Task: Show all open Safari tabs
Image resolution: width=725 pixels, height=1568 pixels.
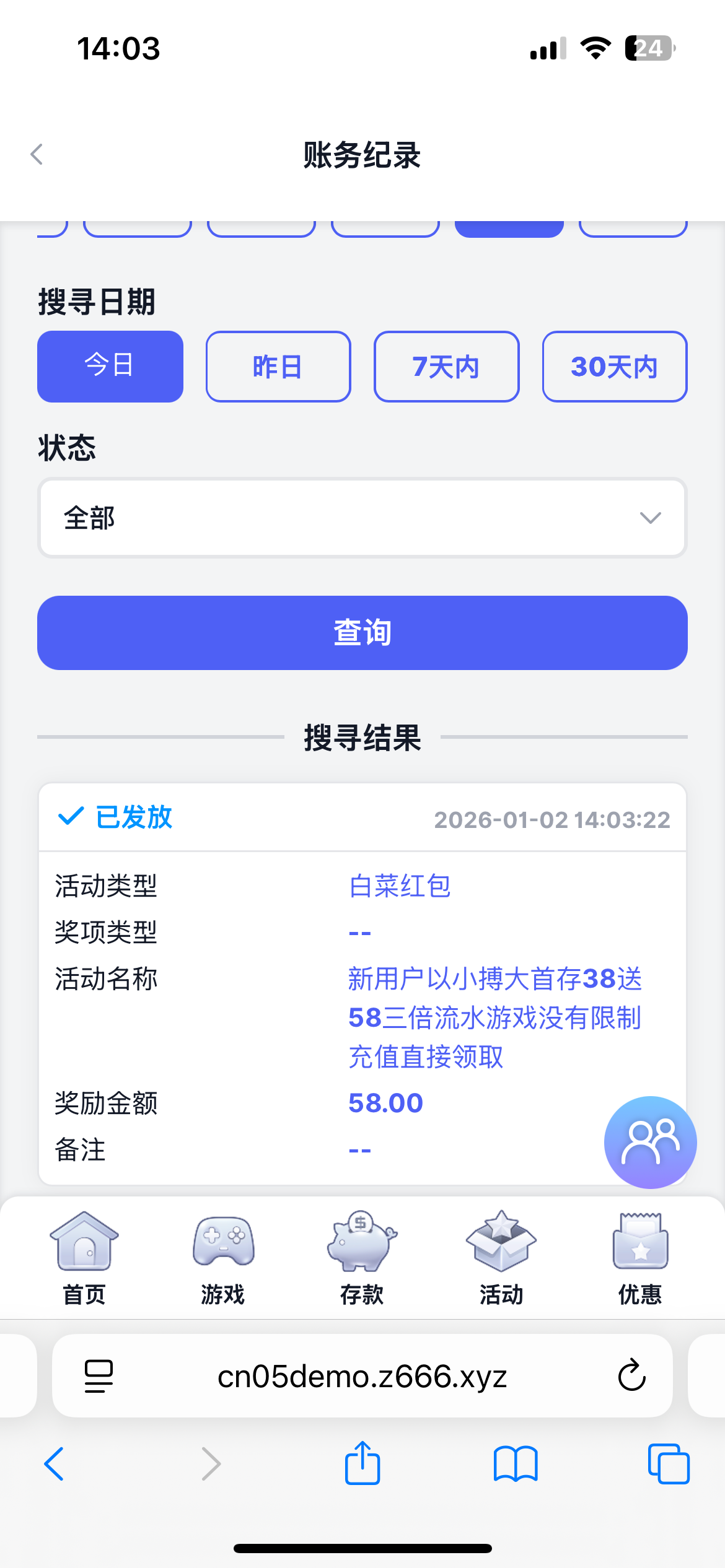Action: tap(668, 1463)
